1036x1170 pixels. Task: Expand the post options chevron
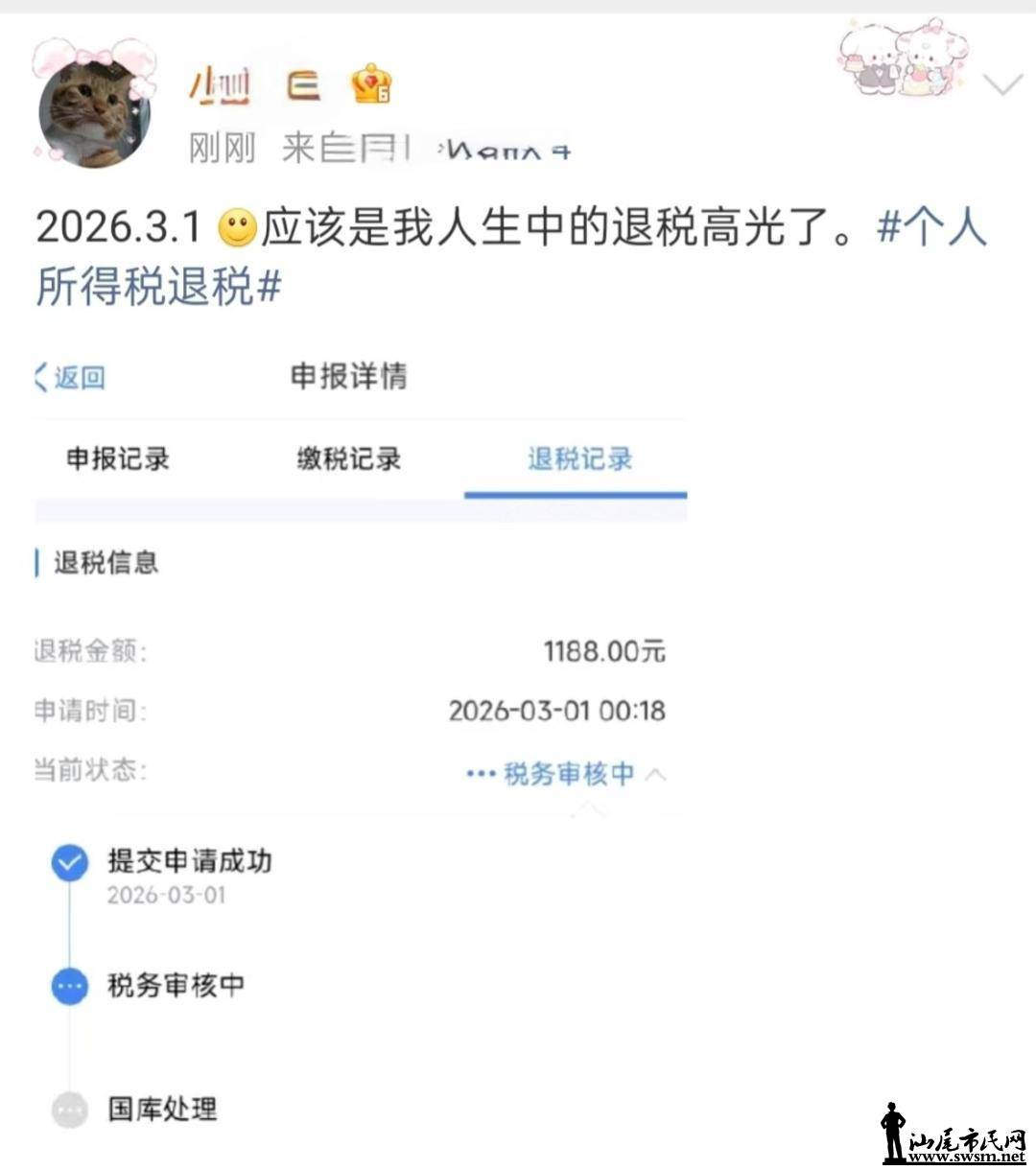[1002, 86]
